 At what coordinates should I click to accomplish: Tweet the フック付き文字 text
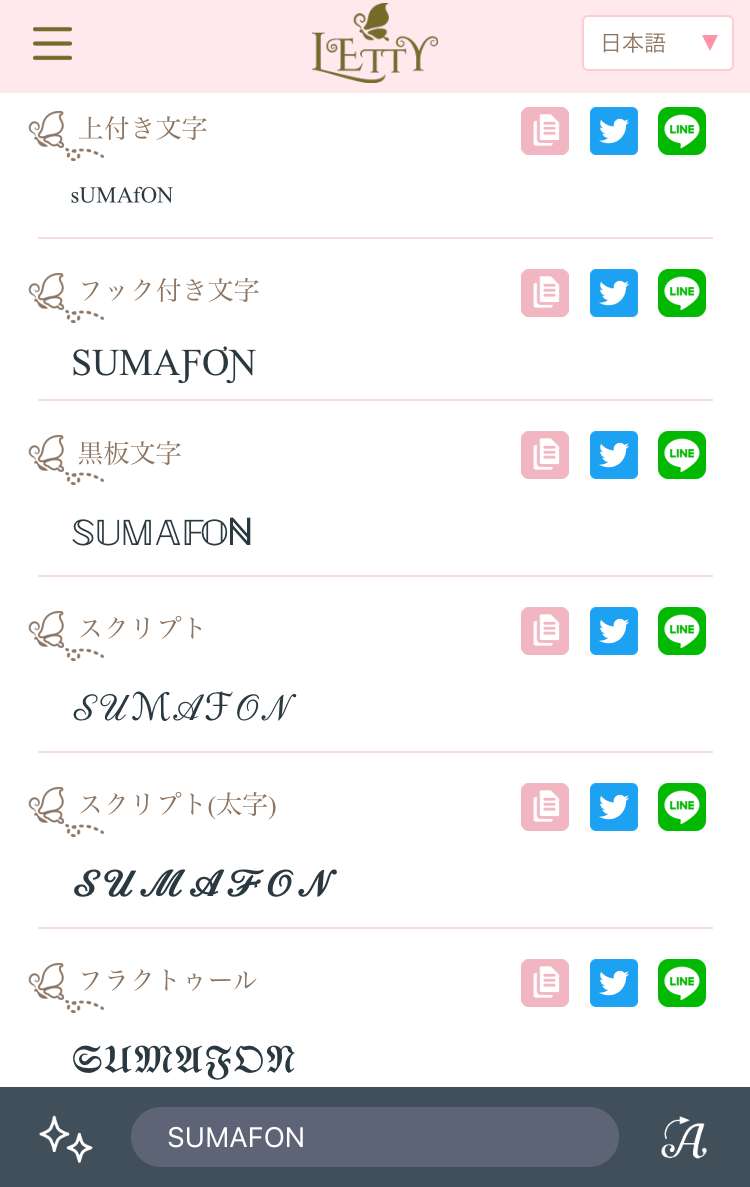(614, 293)
